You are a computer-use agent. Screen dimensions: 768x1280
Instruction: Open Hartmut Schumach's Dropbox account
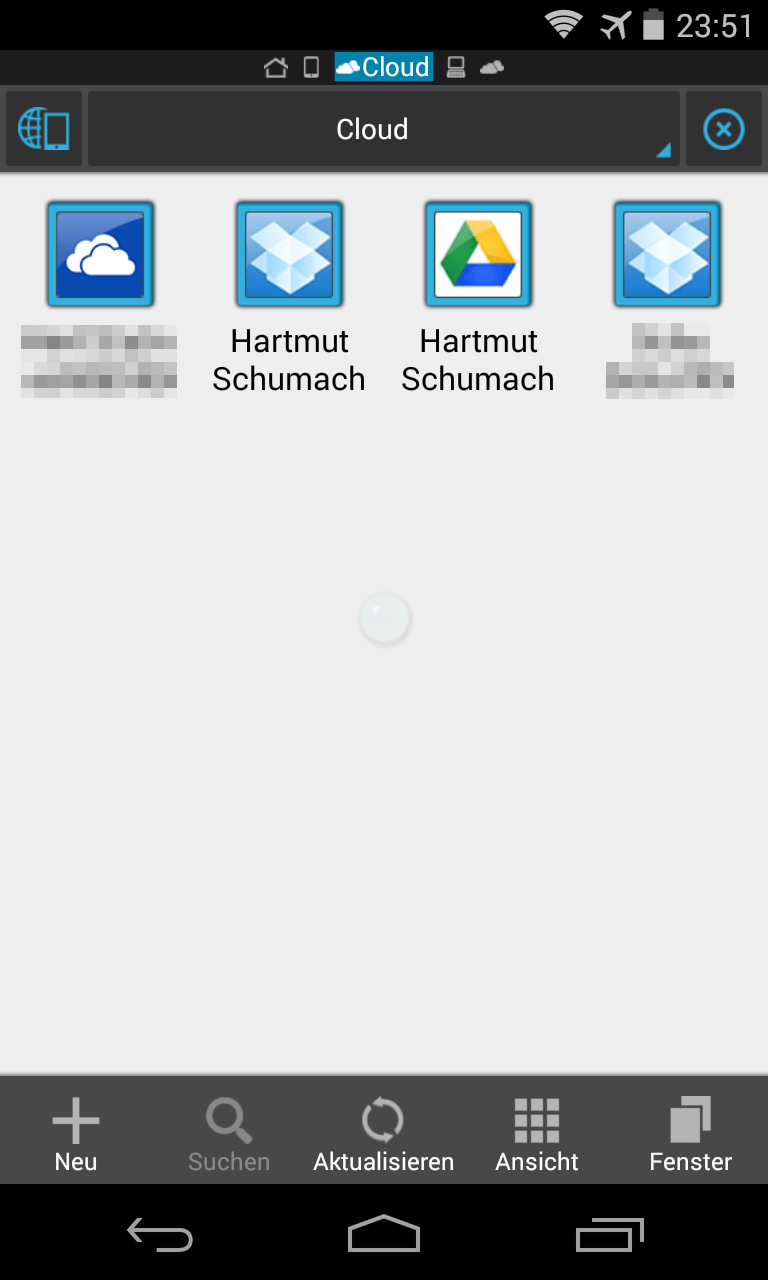click(289, 254)
